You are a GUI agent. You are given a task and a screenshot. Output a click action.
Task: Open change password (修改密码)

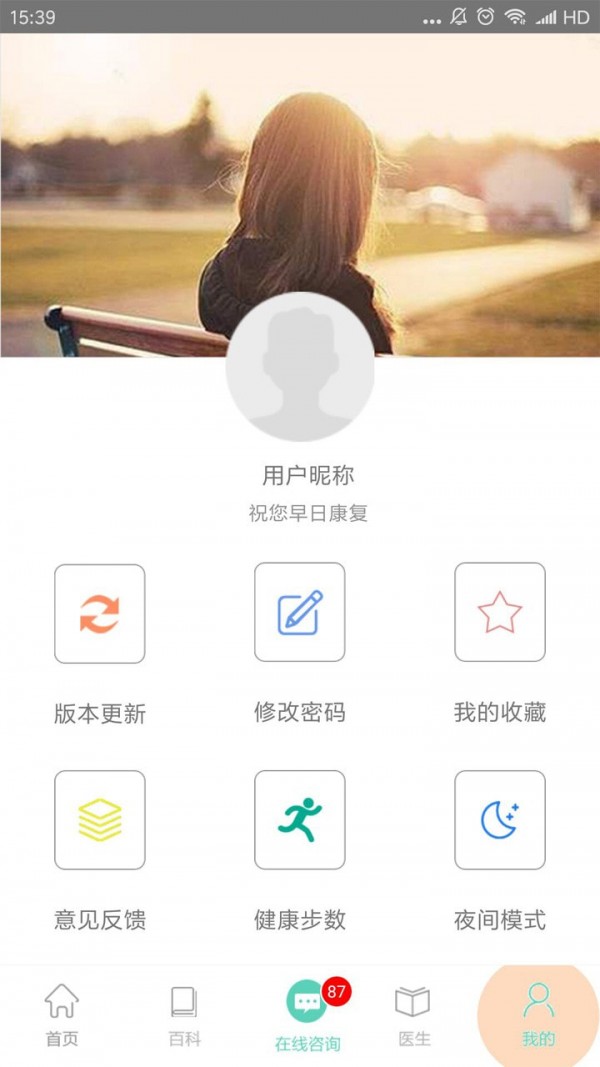300,613
